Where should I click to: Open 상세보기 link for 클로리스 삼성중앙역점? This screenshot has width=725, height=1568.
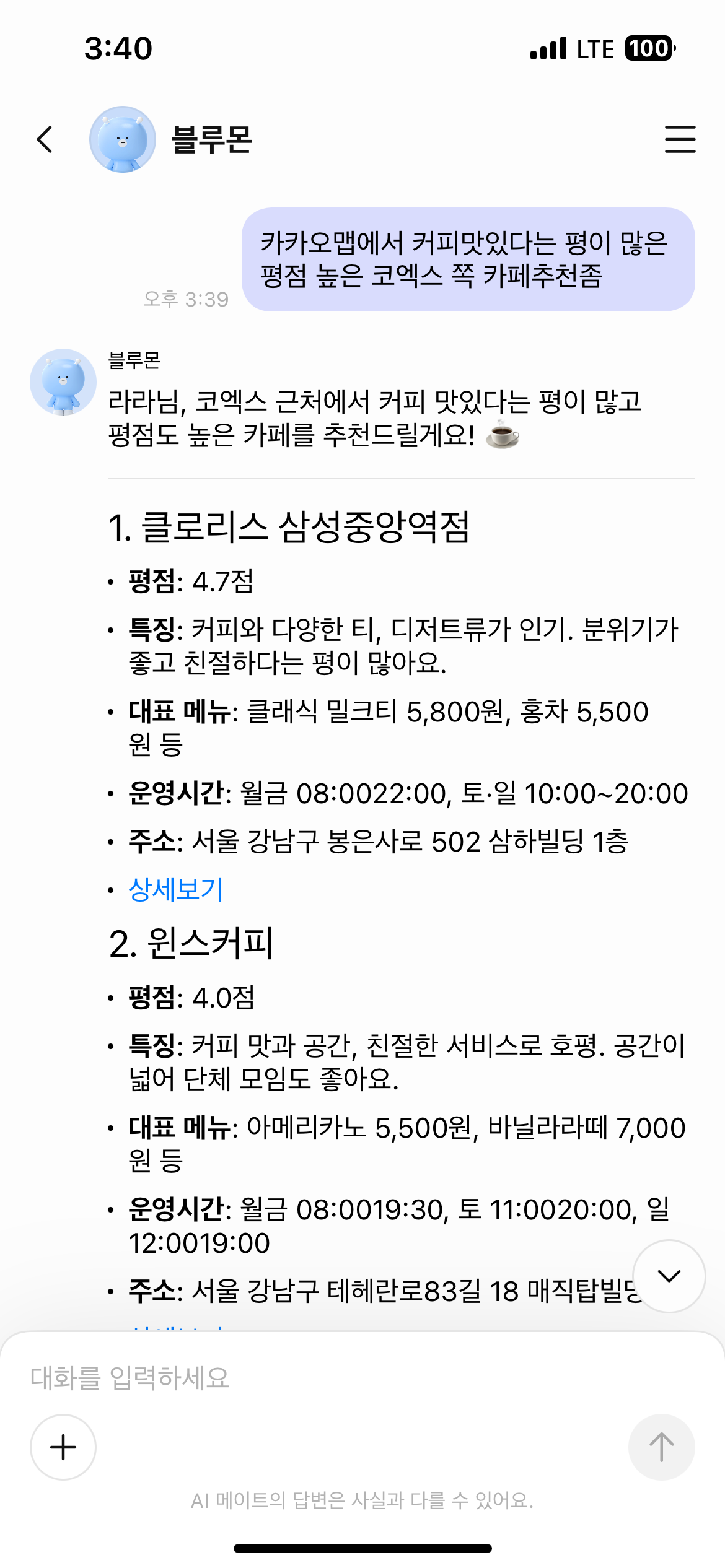(175, 889)
